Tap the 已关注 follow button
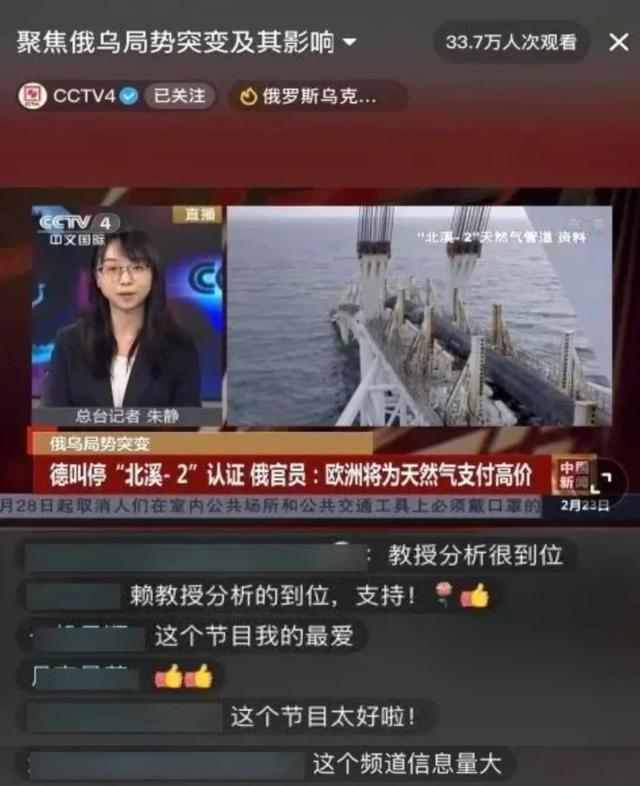 (180, 96)
